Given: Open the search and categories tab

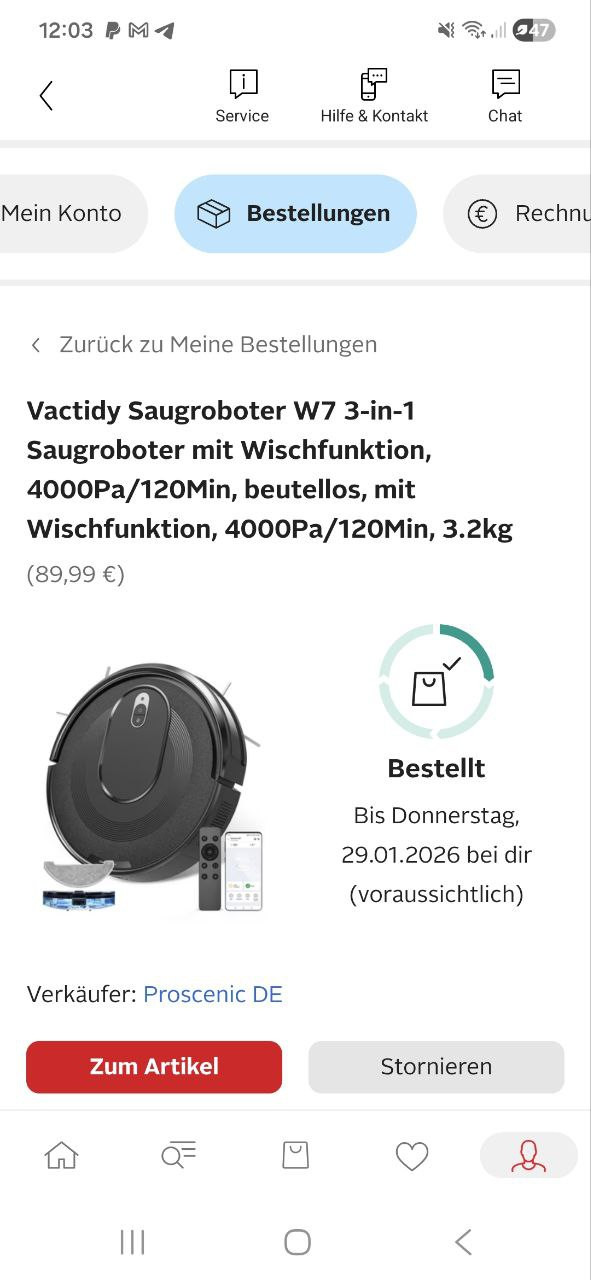Looking at the screenshot, I should tap(178, 1155).
